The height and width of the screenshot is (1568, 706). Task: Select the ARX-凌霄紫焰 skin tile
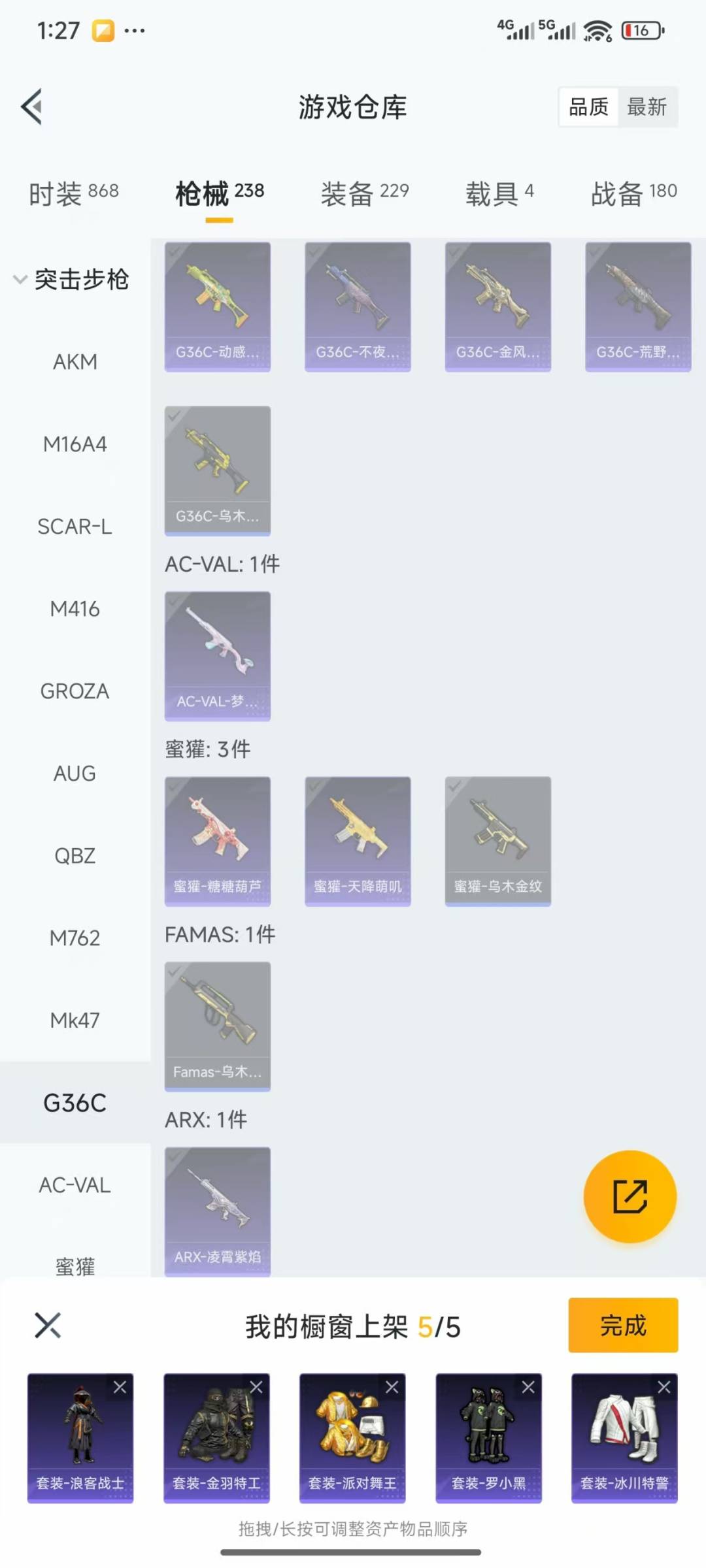(217, 1211)
